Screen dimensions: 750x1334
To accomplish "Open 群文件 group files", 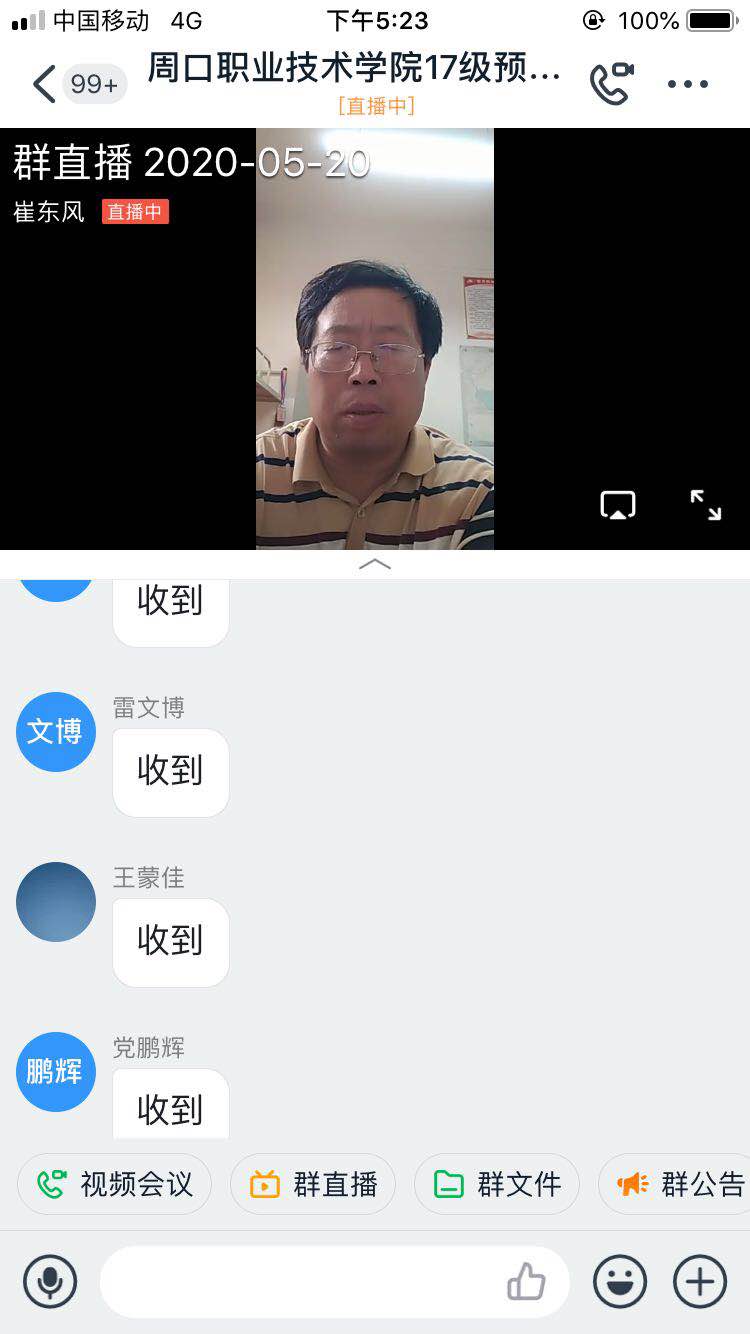I will point(497,1185).
